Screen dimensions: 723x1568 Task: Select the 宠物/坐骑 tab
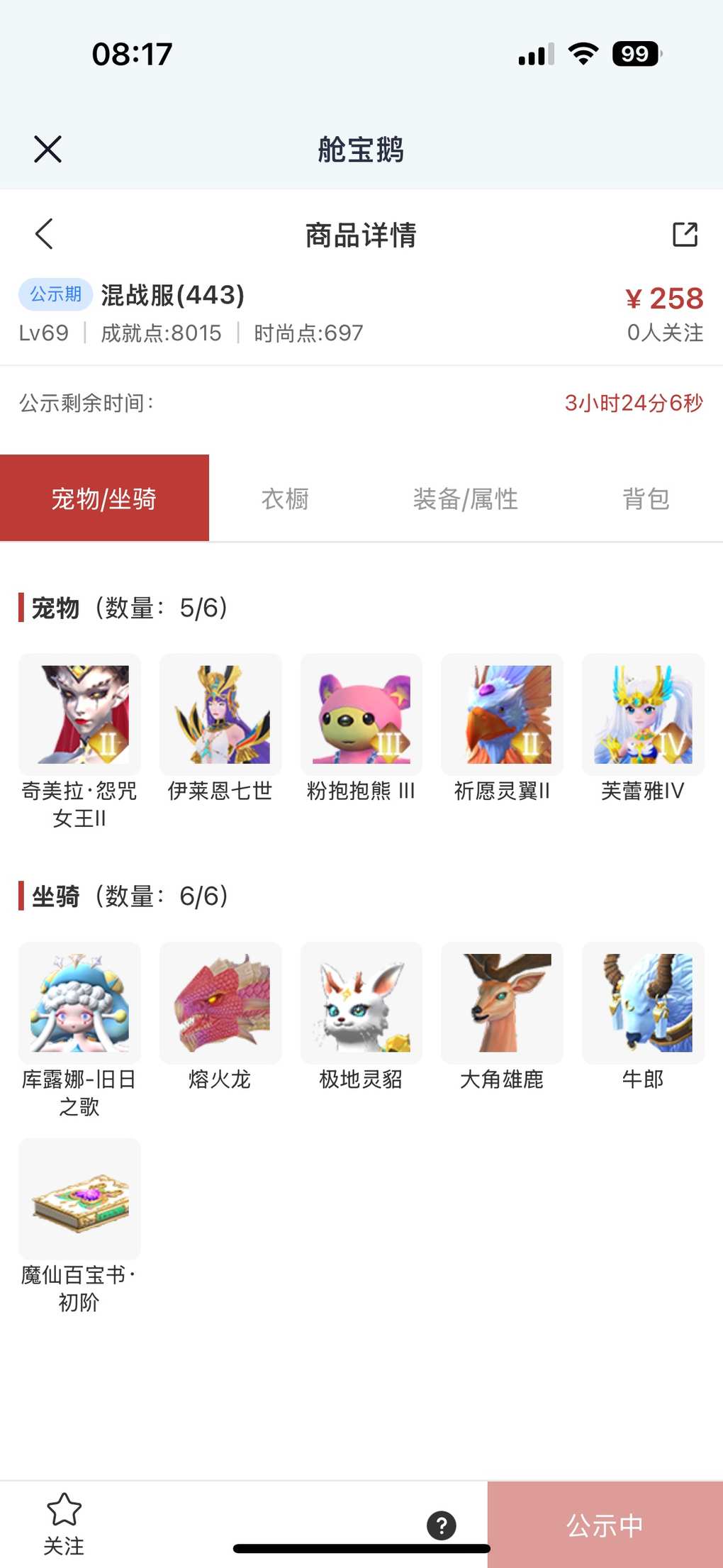pos(104,499)
